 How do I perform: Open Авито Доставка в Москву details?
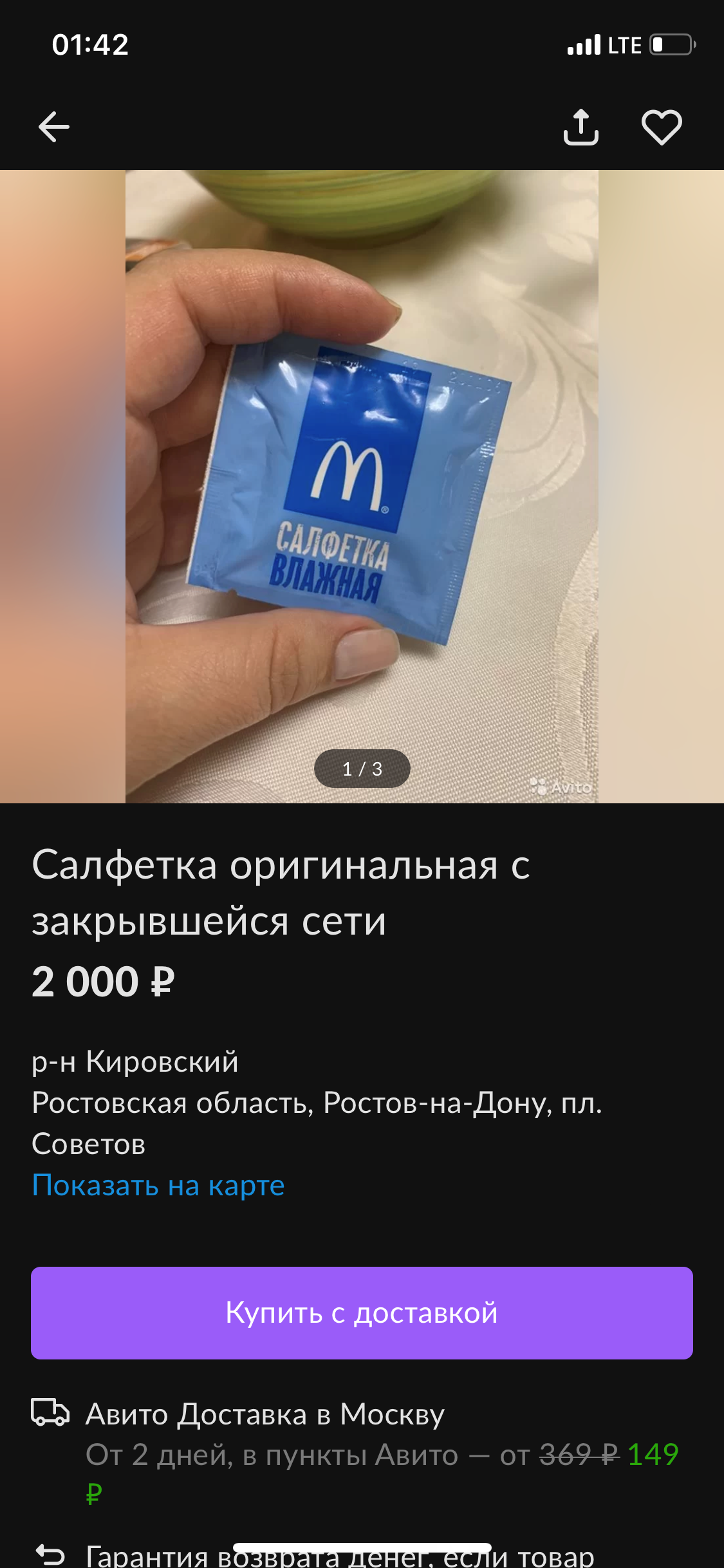coord(265,1415)
